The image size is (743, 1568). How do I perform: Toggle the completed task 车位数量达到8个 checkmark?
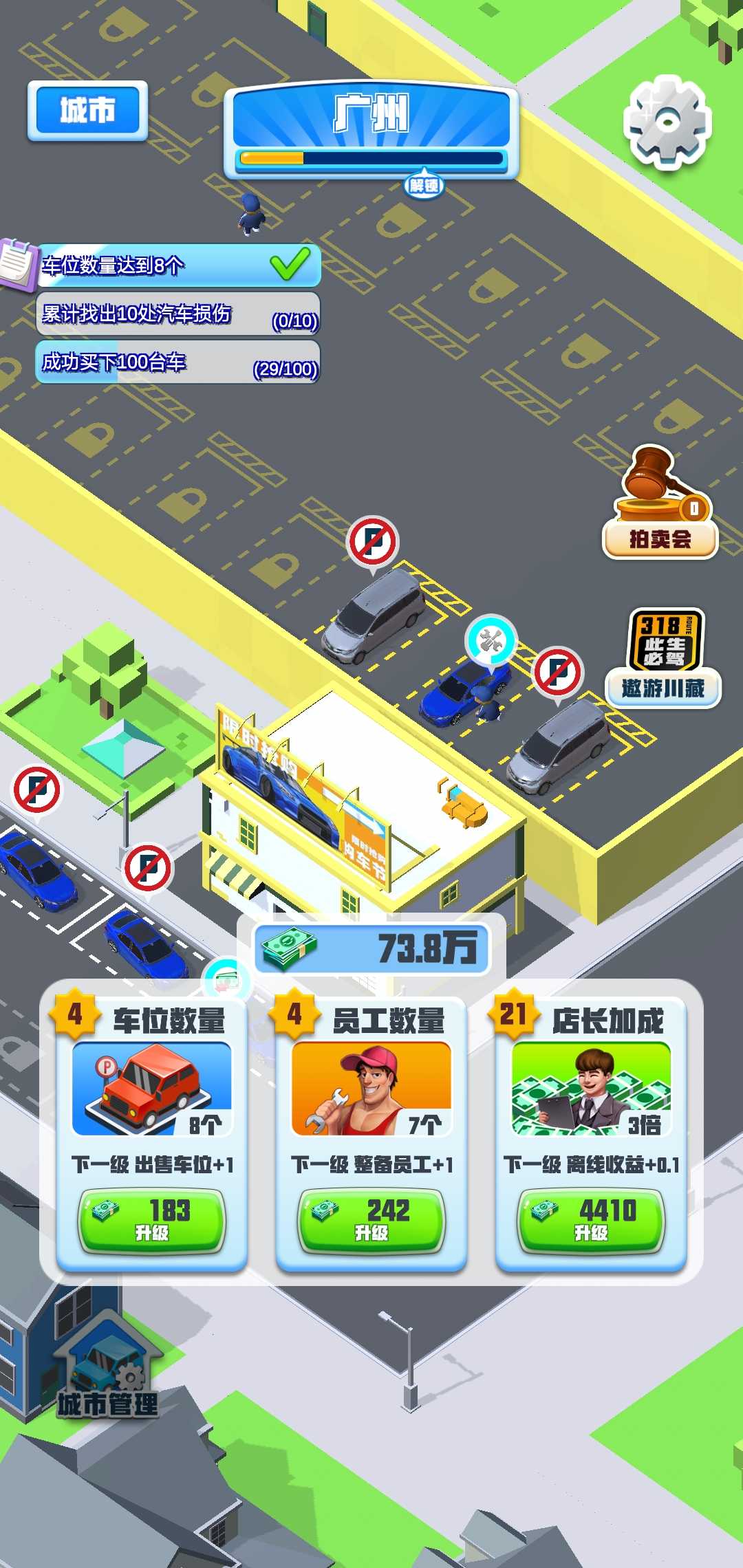(290, 265)
